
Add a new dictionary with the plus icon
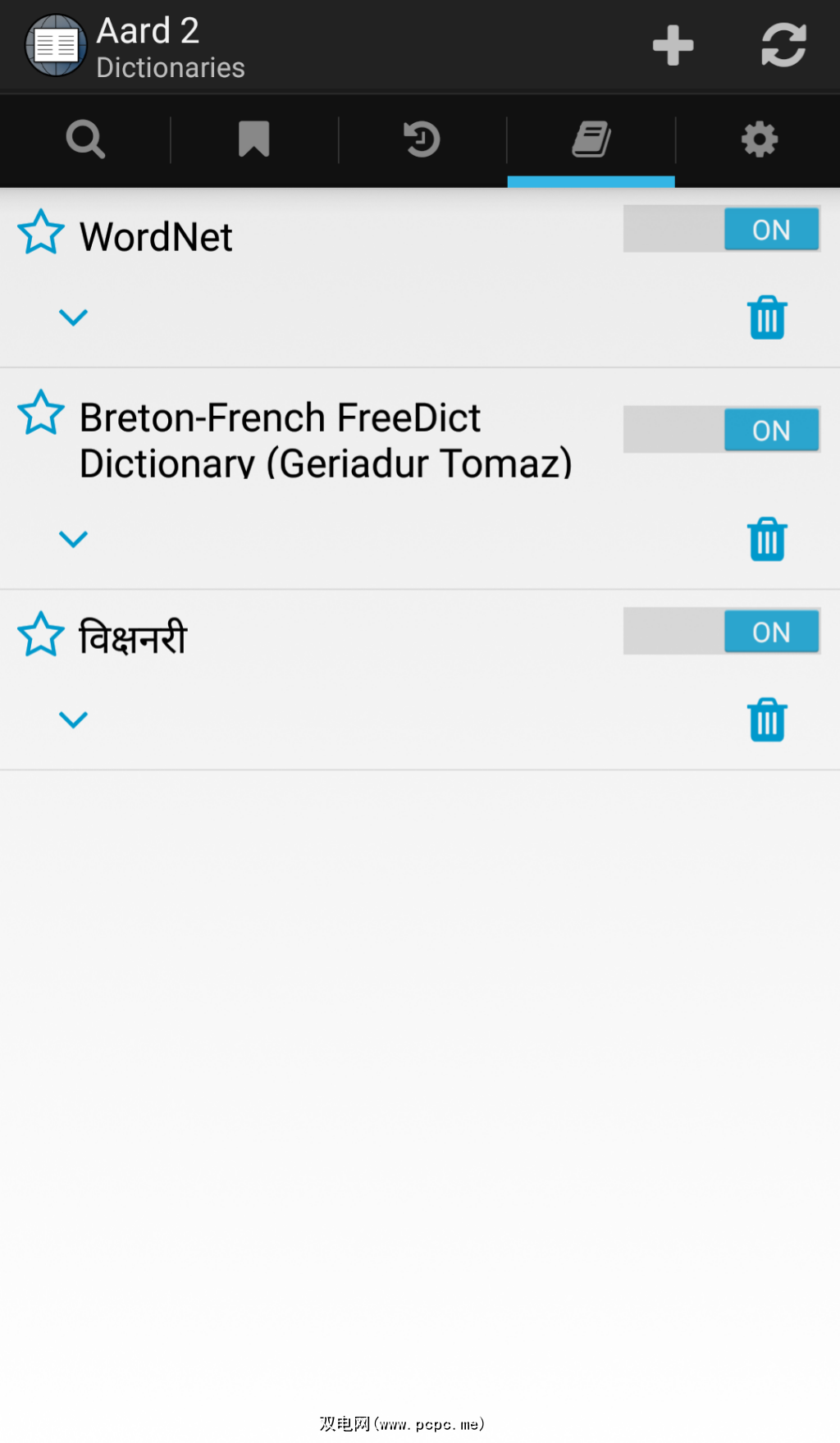pyautogui.click(x=673, y=46)
